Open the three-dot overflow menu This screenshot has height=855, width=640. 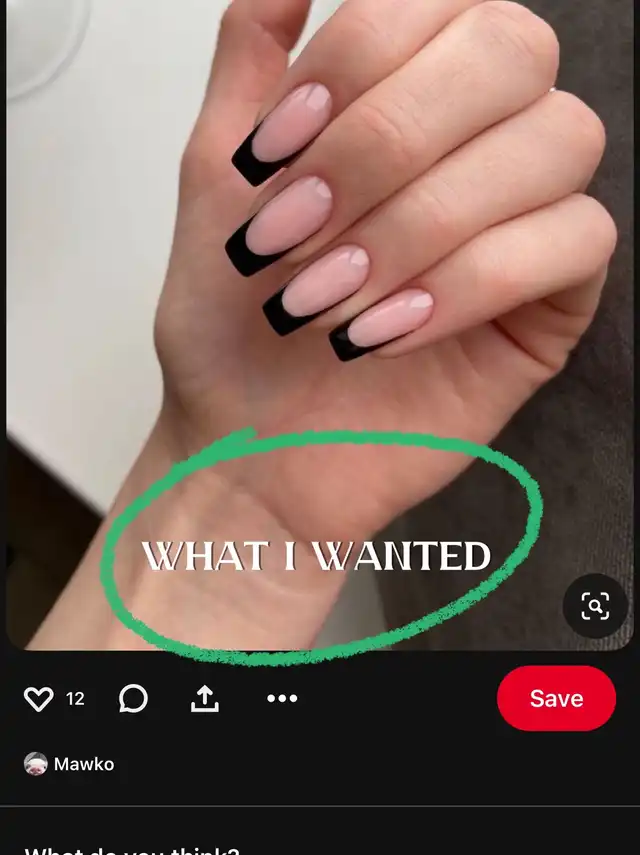[282, 699]
